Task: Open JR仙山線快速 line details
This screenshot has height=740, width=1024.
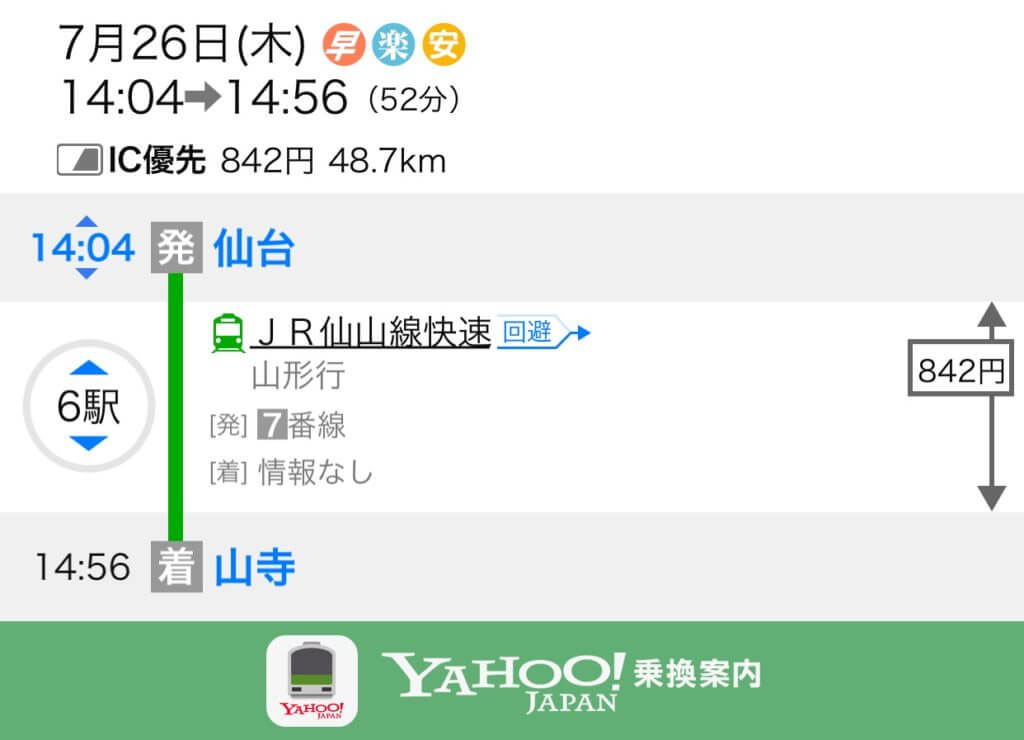Action: (x=371, y=332)
